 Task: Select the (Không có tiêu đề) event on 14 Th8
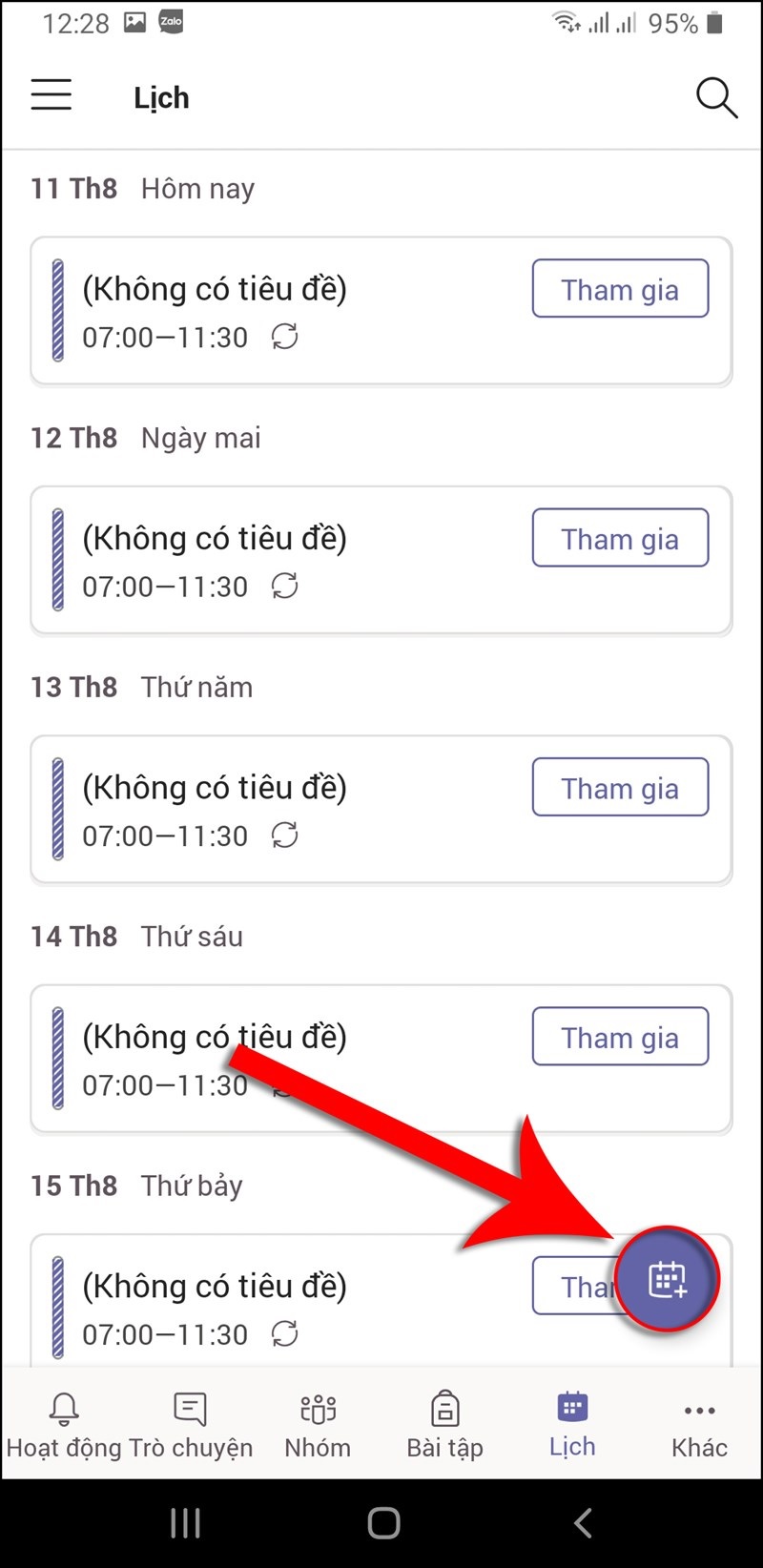coord(215,1037)
